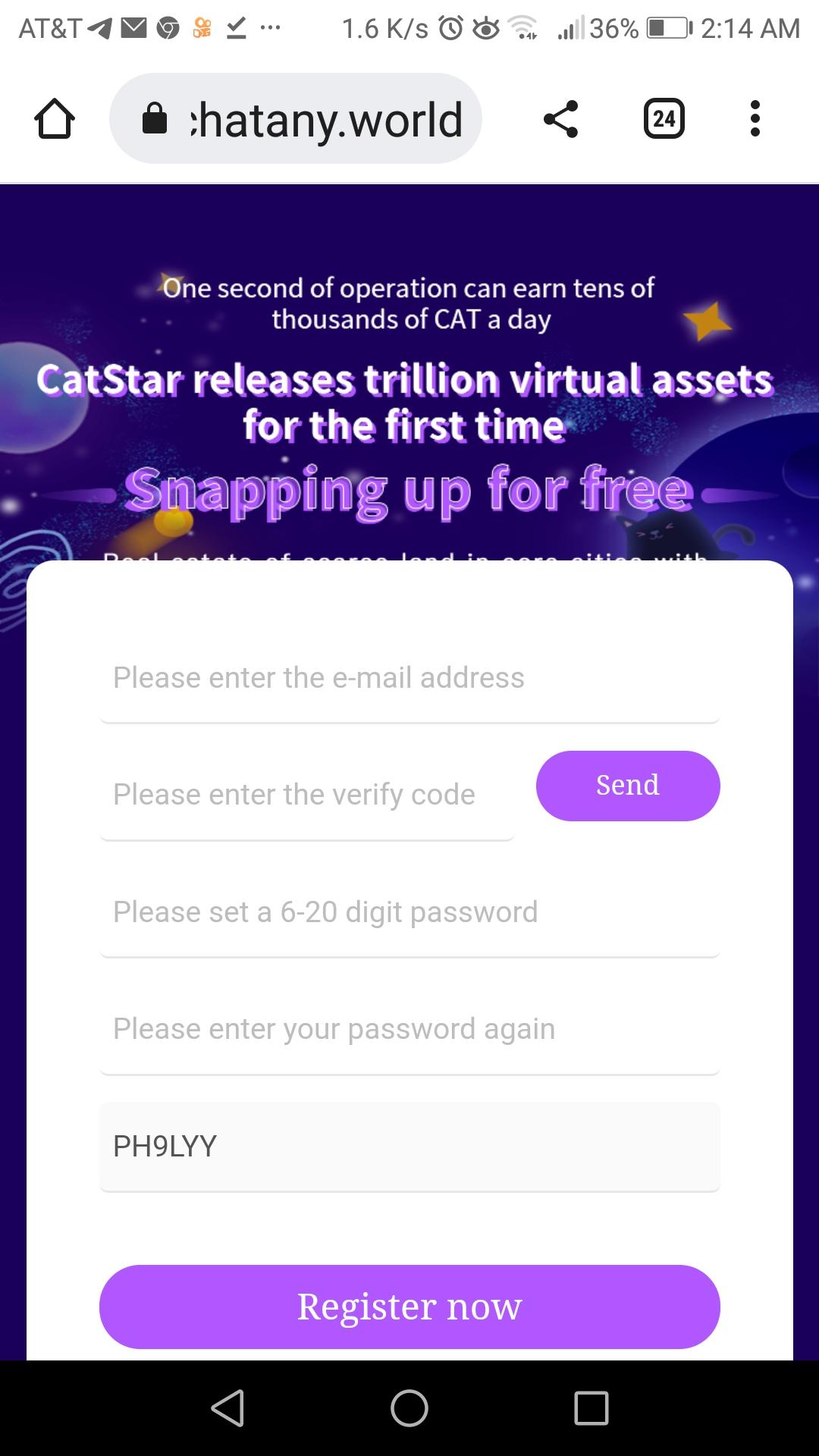This screenshot has width=819, height=1456.
Task: Select the re-enter password field
Action: coord(409,1029)
